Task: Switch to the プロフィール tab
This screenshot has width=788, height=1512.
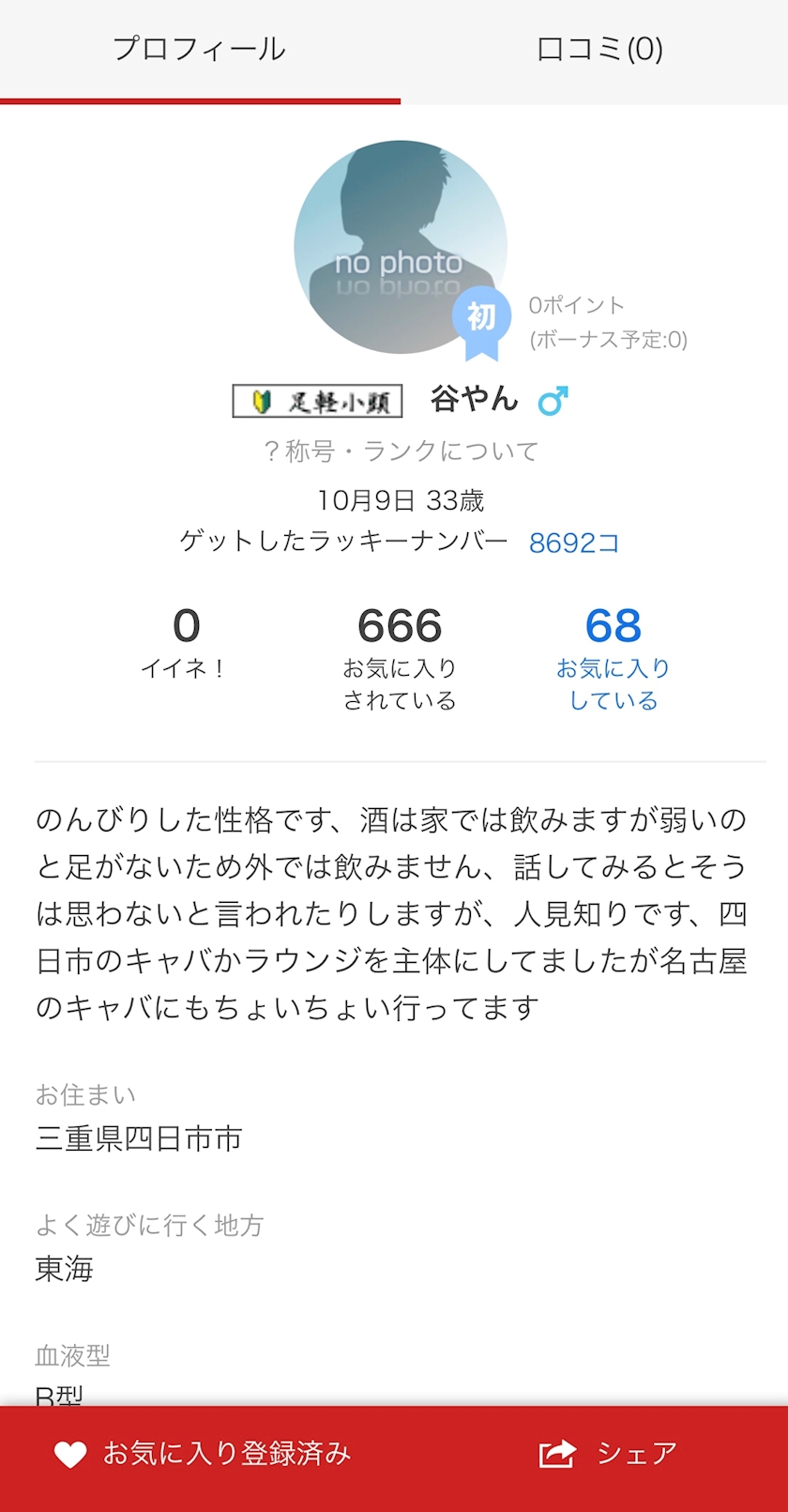Action: (x=199, y=49)
